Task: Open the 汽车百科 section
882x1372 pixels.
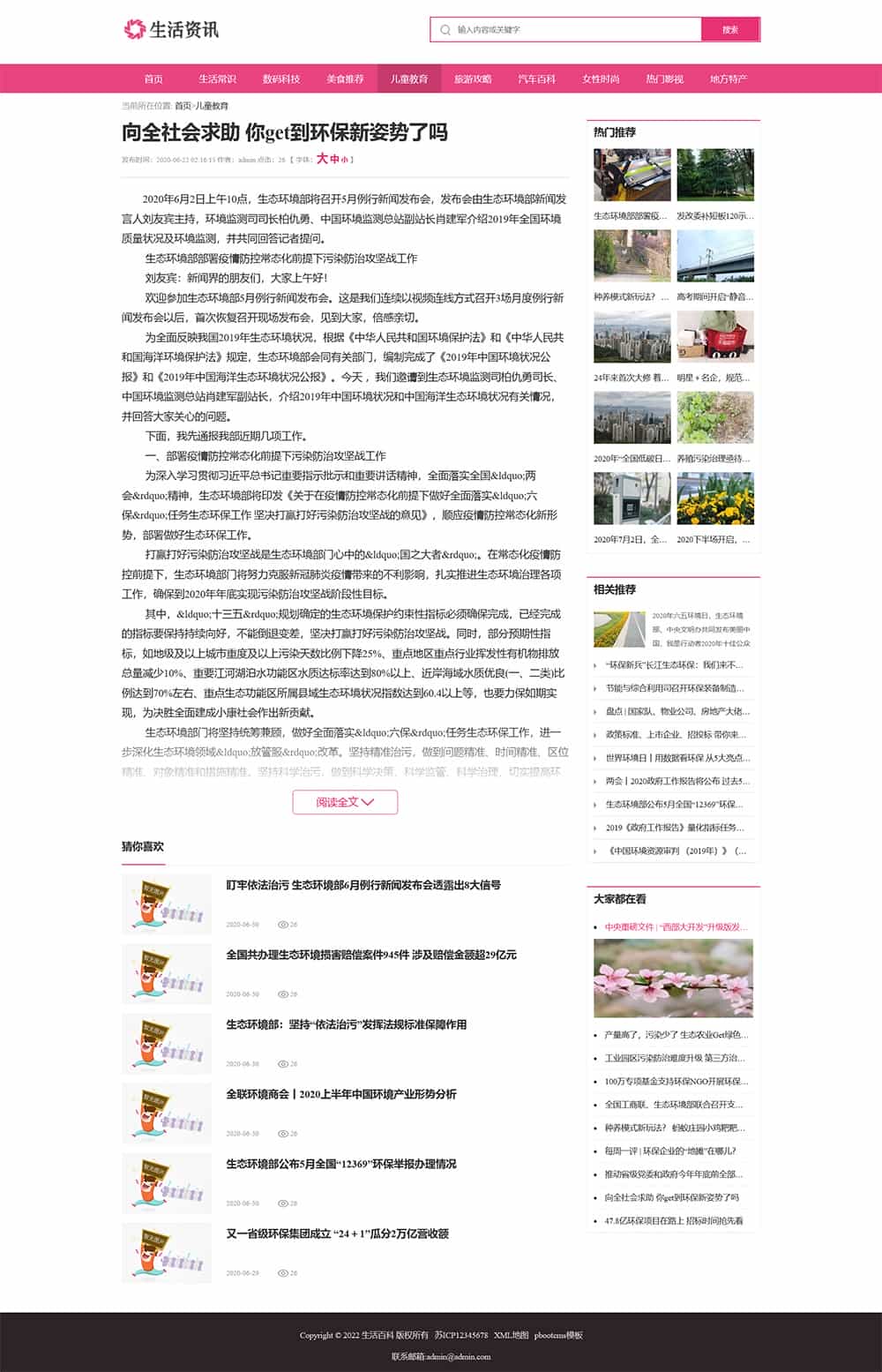Action: tap(536, 79)
